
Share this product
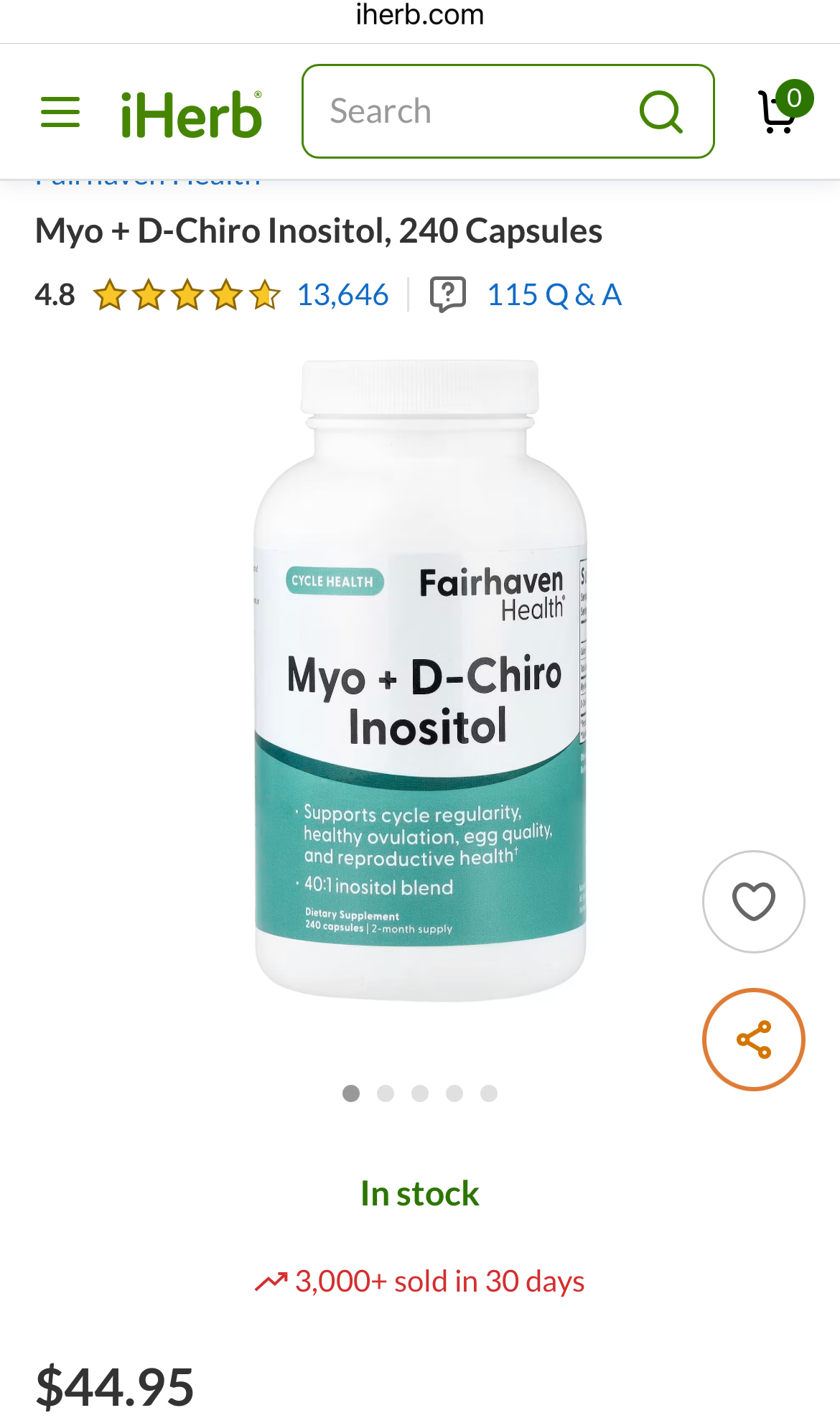tap(753, 1039)
